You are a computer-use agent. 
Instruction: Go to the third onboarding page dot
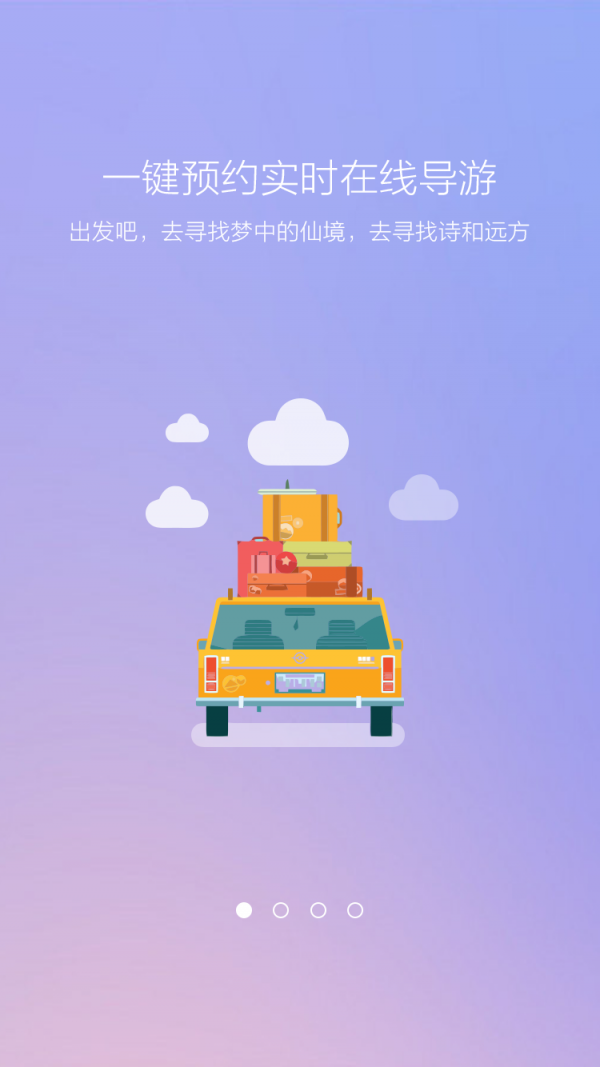coord(318,910)
